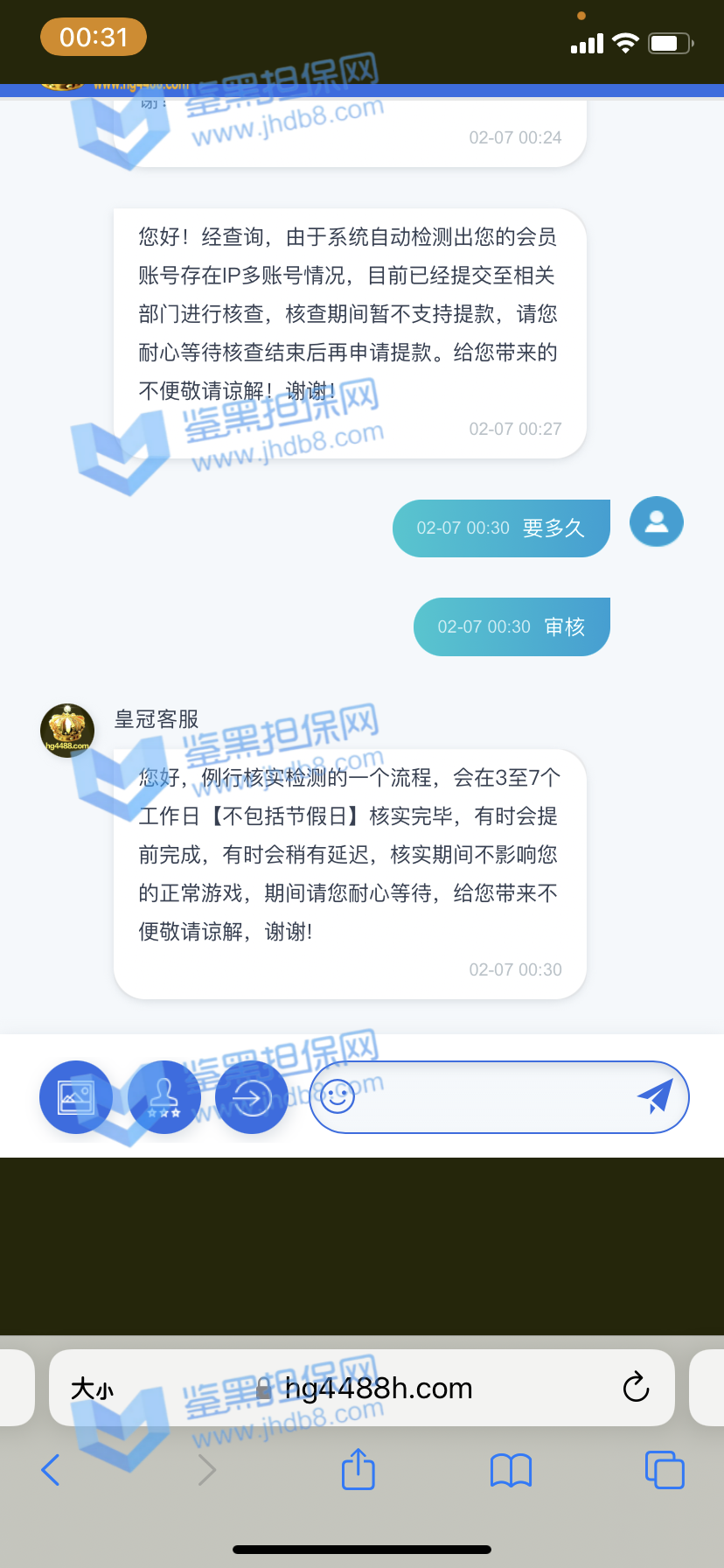
Task: Go back to the previous page
Action: point(51,1470)
